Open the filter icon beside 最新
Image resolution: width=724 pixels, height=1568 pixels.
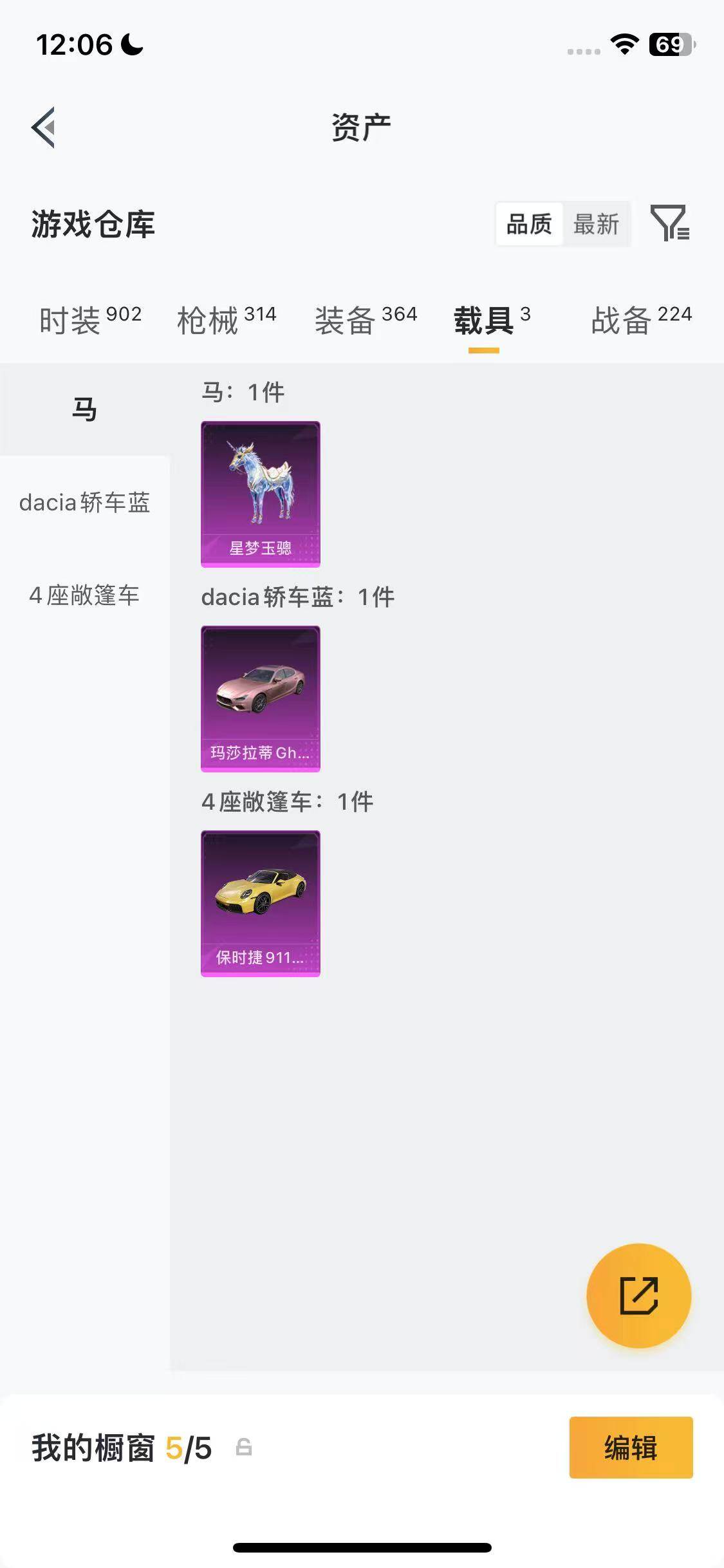tap(670, 223)
